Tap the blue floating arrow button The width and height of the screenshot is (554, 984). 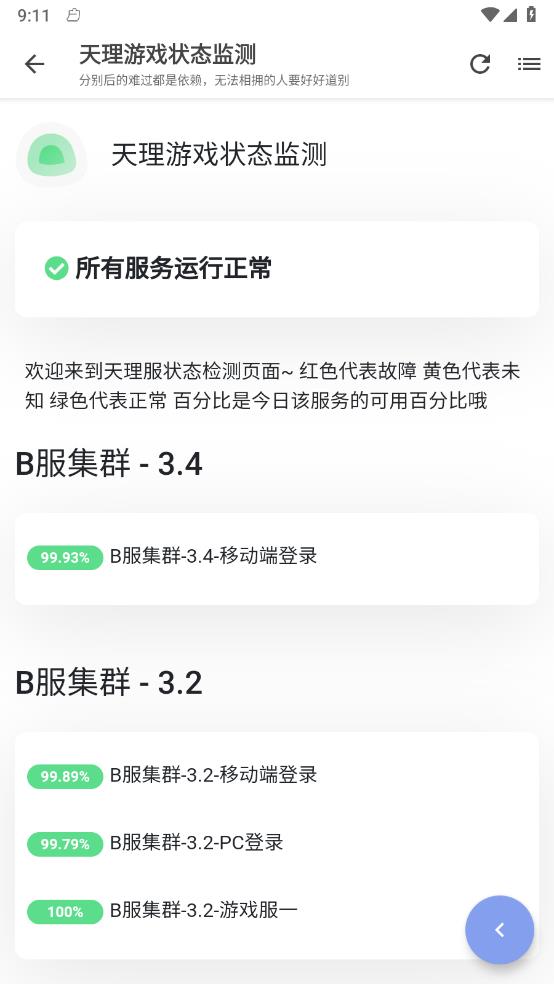(x=499, y=930)
